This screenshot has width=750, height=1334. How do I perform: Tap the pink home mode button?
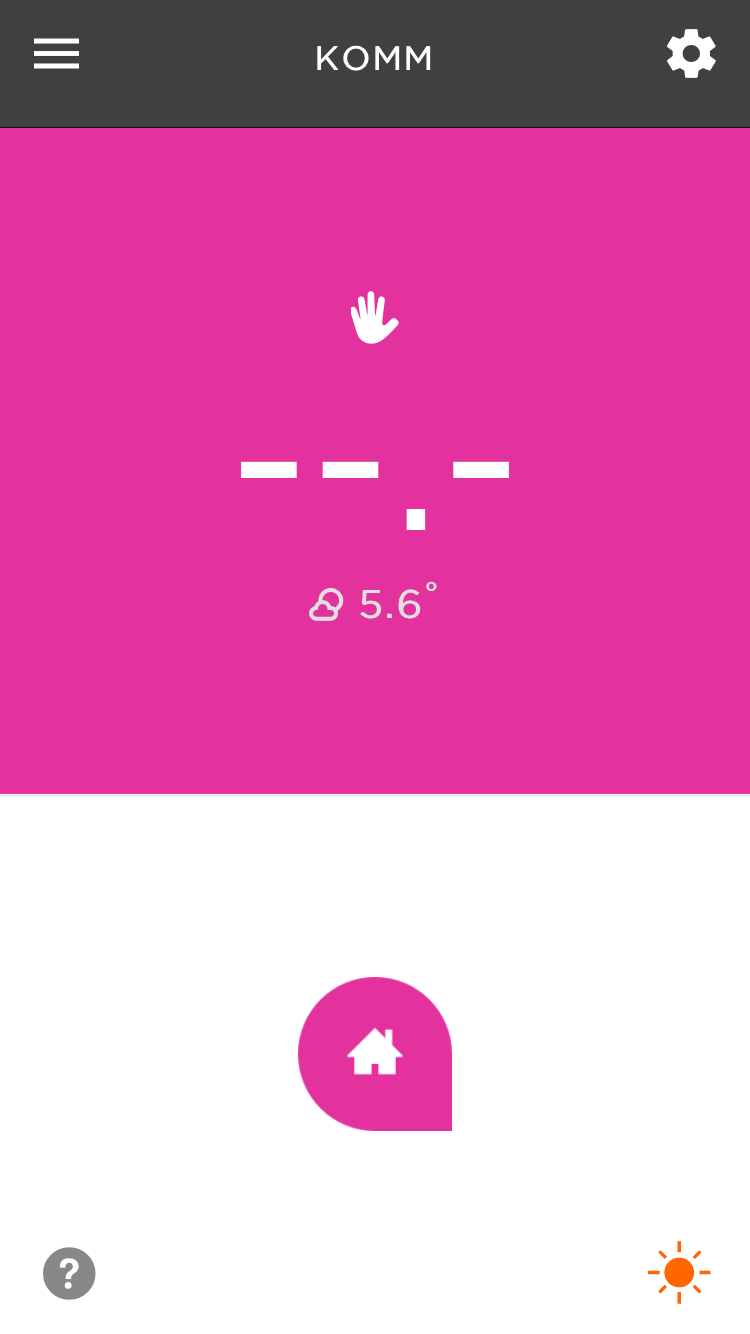(375, 1053)
